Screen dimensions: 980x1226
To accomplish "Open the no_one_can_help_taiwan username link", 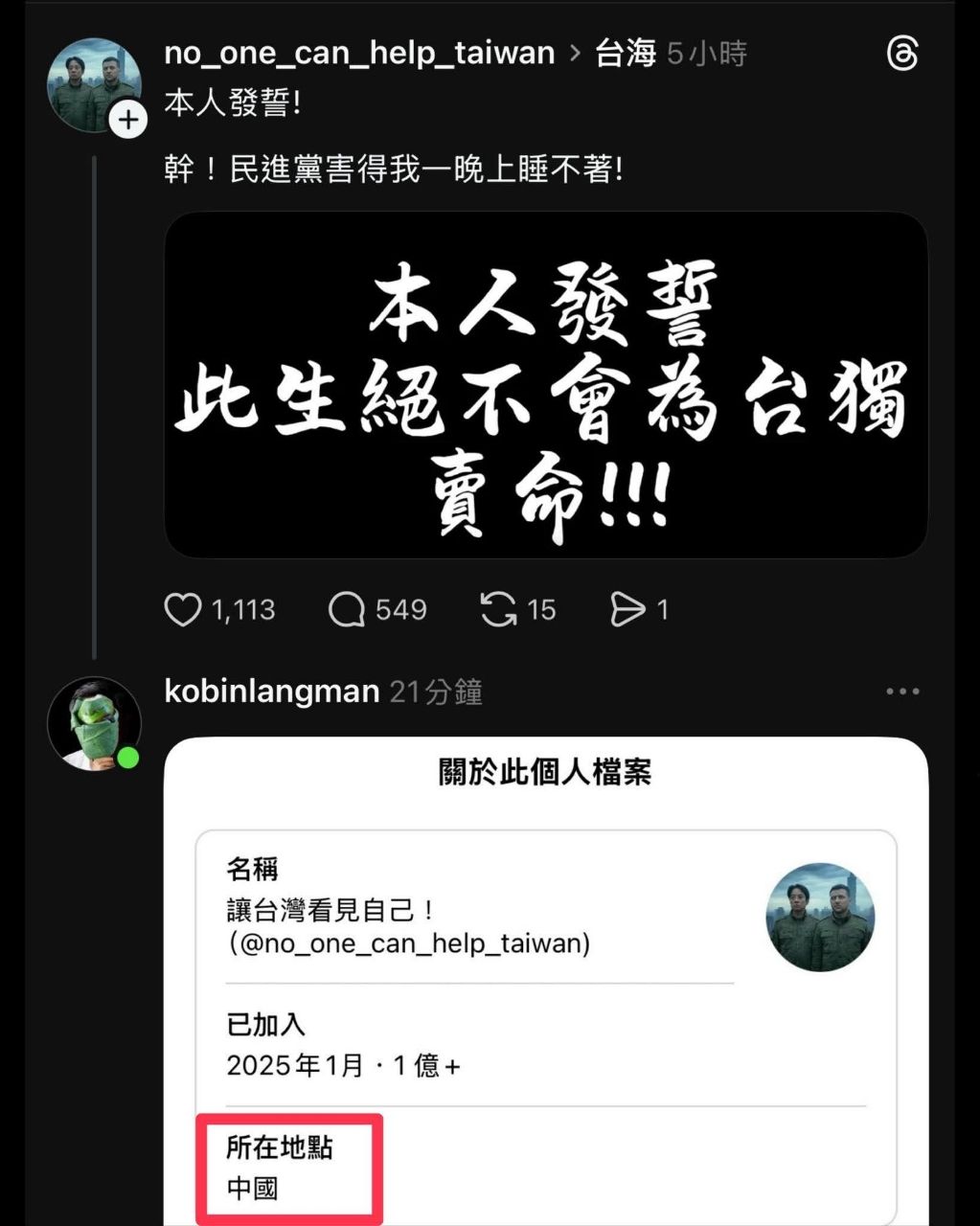I will pyautogui.click(x=359, y=53).
